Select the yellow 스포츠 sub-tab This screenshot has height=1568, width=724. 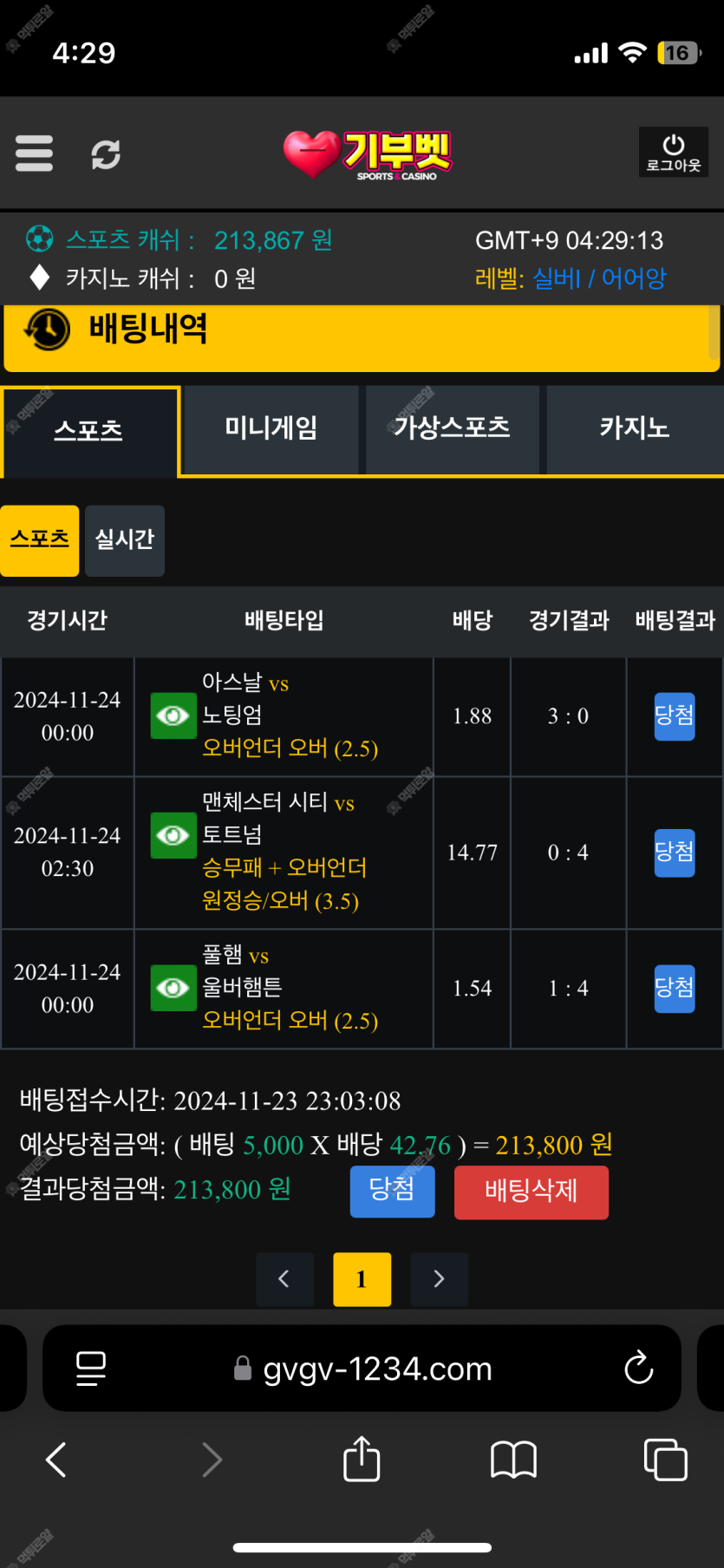(x=40, y=540)
